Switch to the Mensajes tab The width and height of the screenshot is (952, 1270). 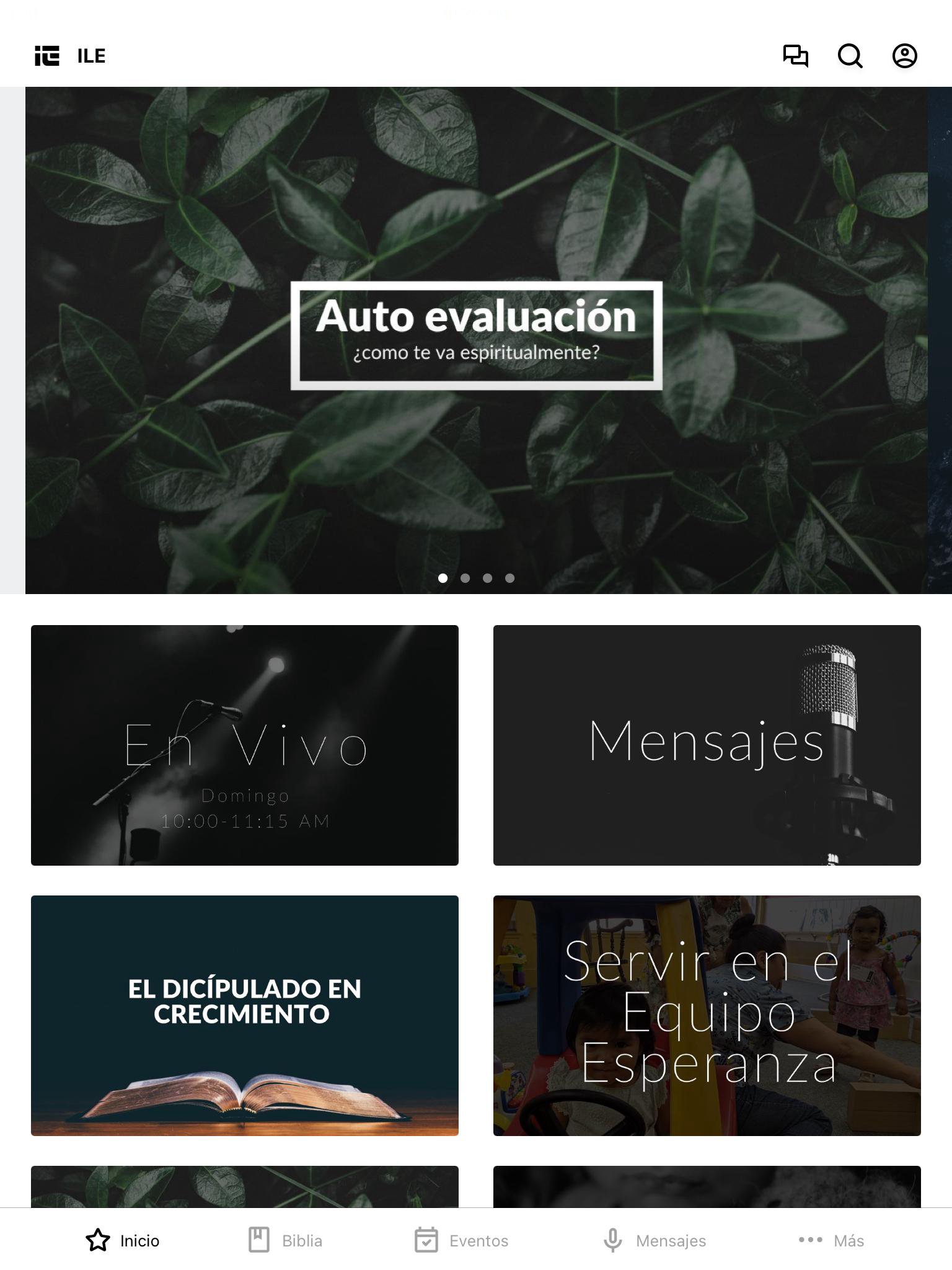click(x=654, y=1240)
